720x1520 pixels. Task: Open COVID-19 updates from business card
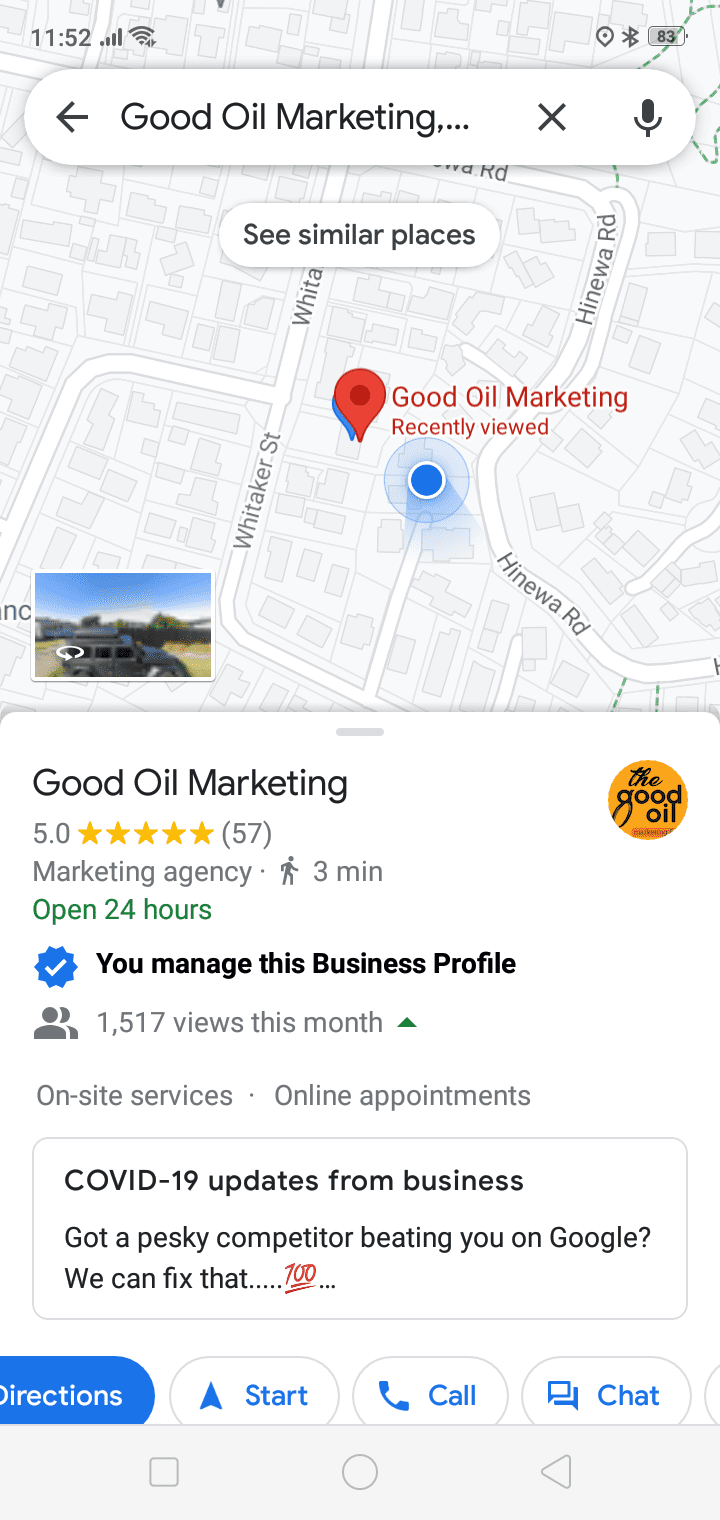coord(360,1228)
